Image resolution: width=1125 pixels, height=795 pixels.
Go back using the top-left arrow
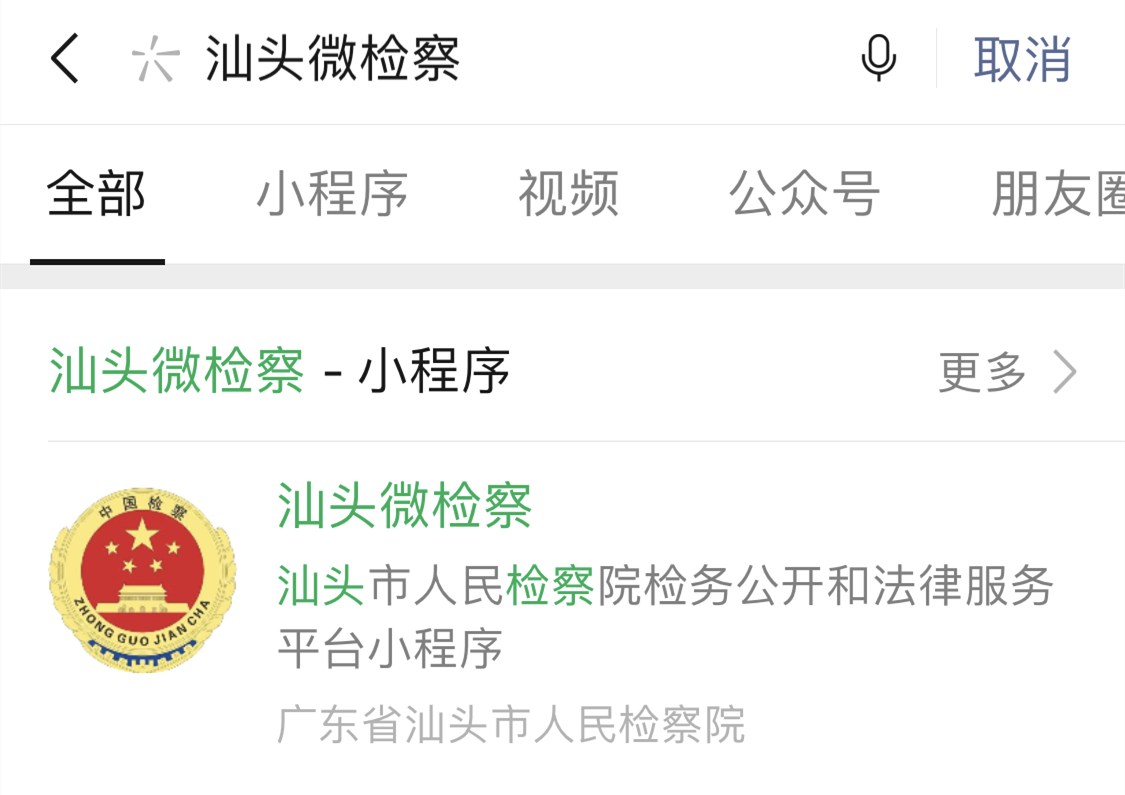pos(64,58)
